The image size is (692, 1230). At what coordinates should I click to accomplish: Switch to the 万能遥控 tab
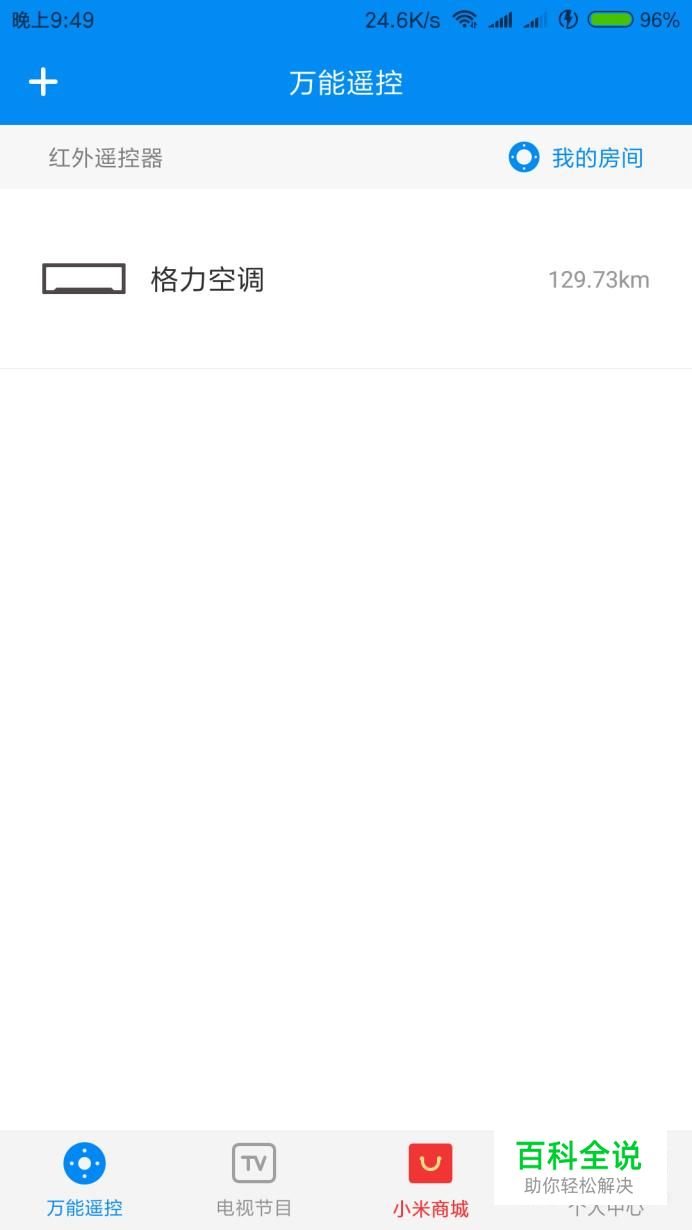click(85, 1181)
